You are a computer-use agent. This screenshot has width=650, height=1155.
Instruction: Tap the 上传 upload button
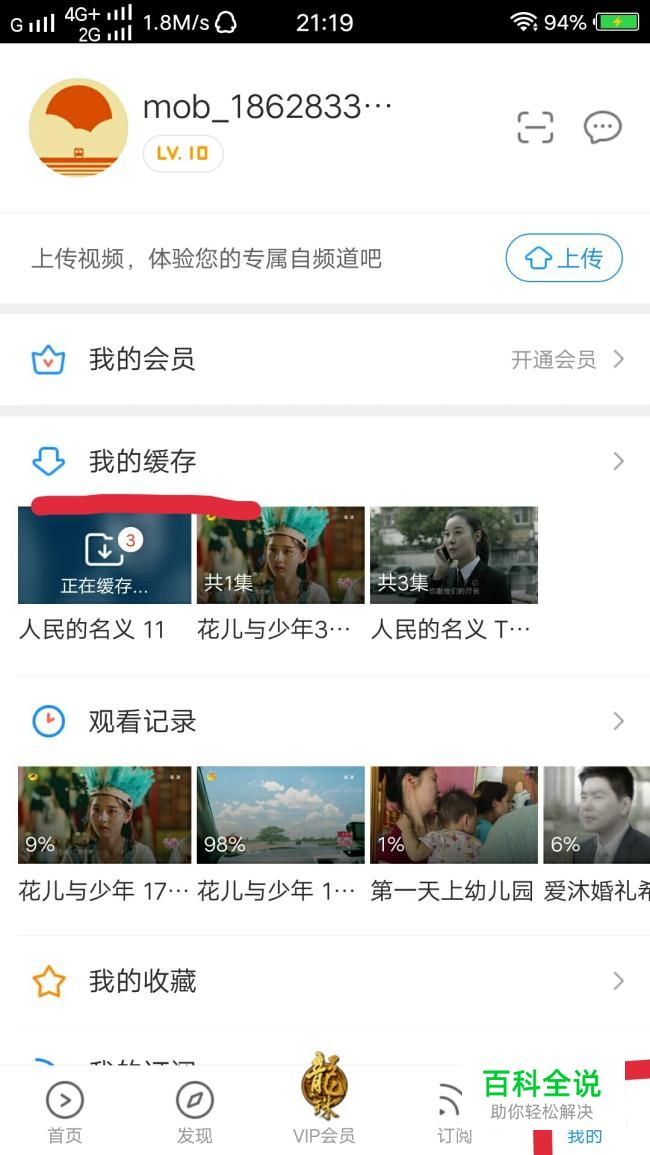[x=564, y=258]
